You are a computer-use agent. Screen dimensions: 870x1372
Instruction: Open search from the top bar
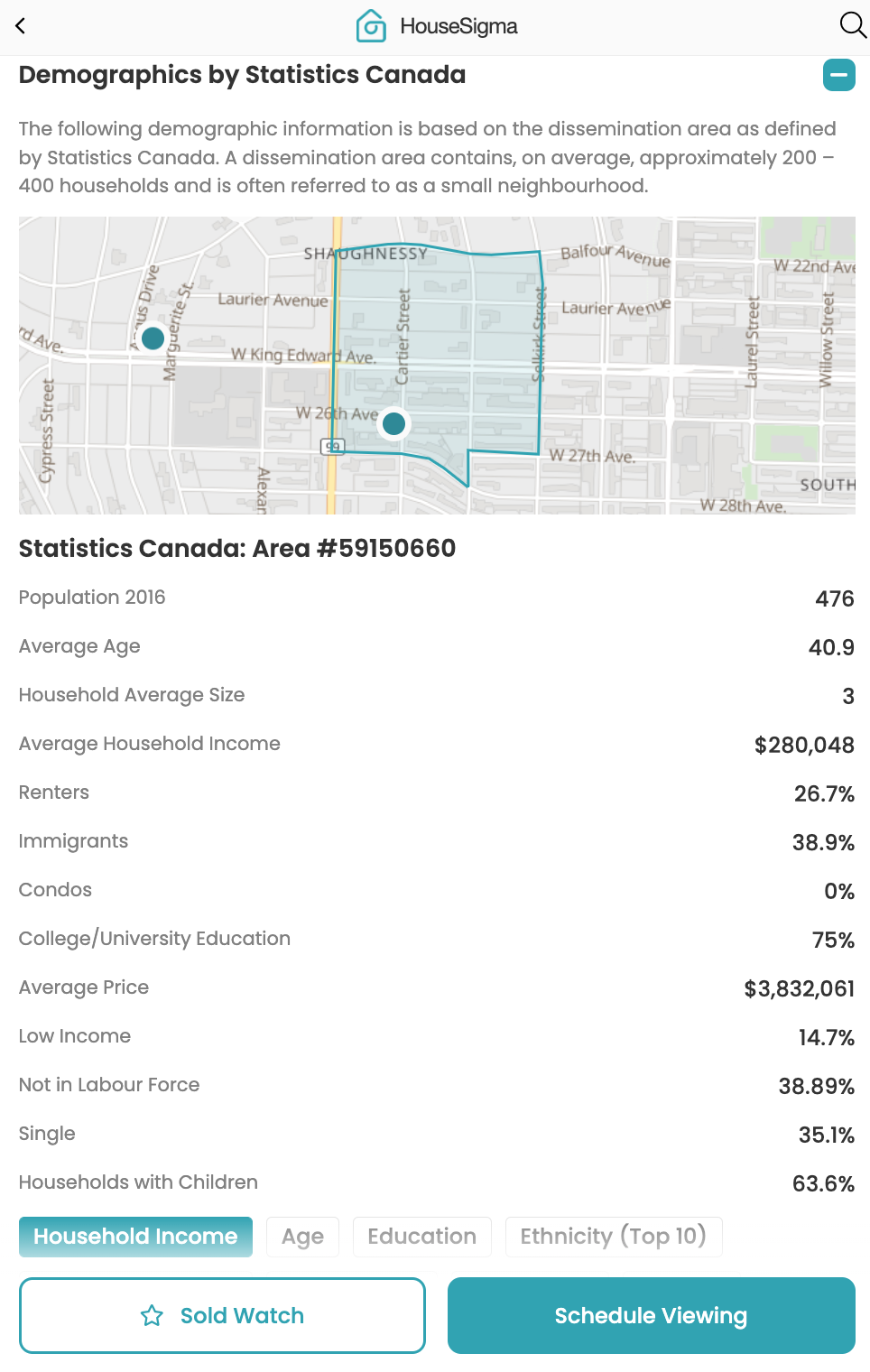852,24
